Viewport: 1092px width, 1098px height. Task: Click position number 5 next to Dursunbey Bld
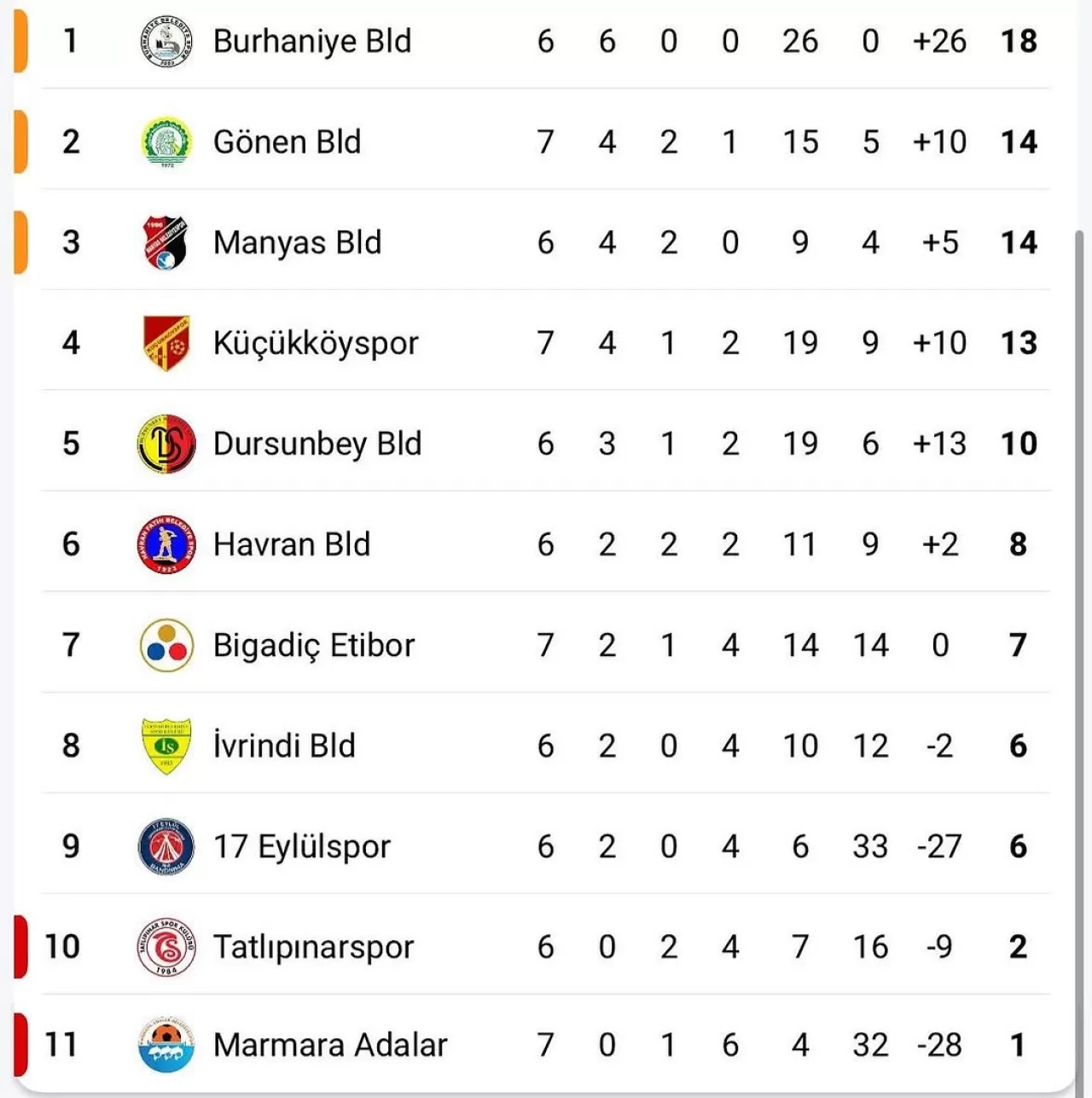coord(70,443)
